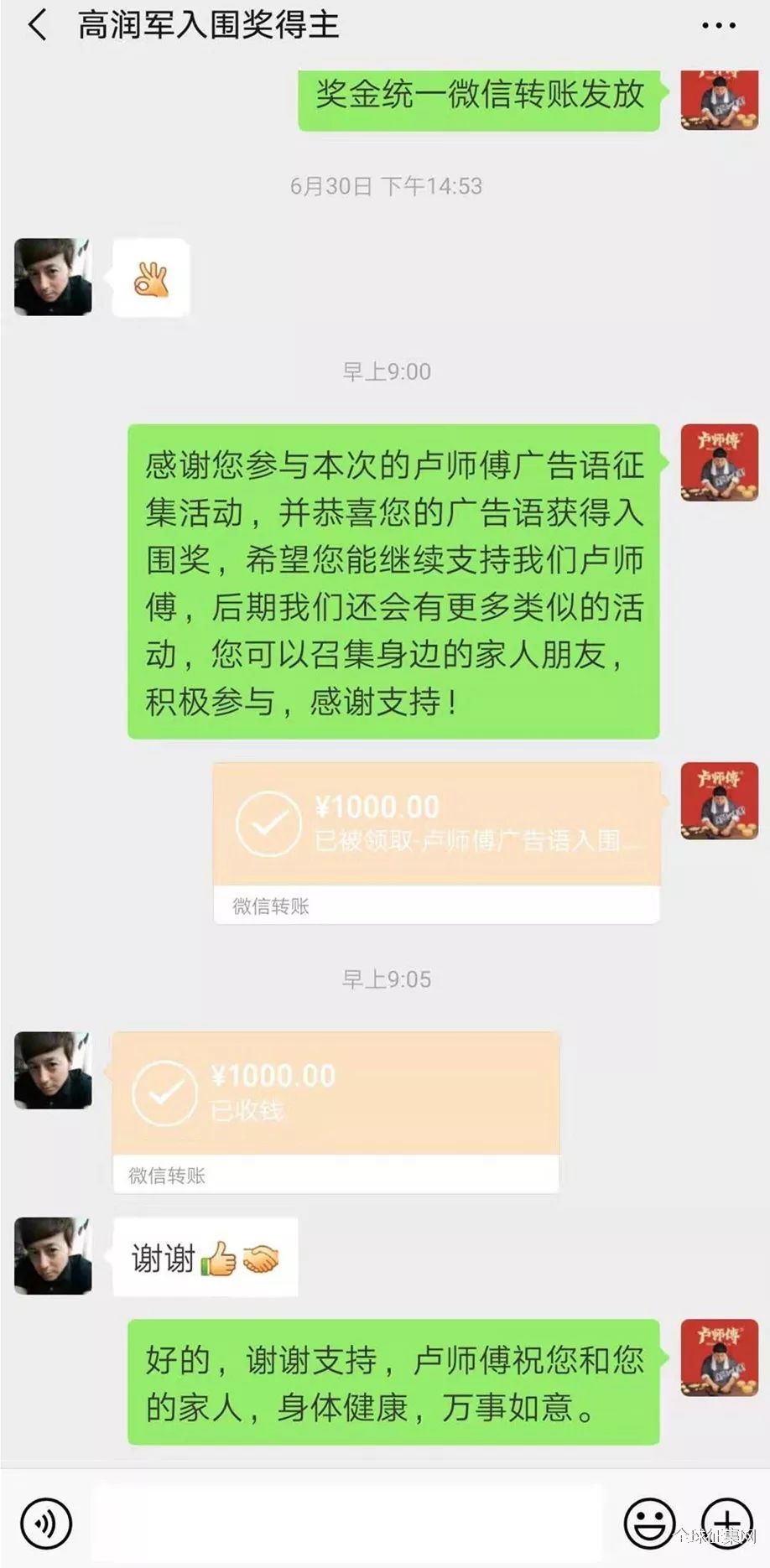
Task: View contact avatar beside 谢谢 message
Action: point(53,1255)
